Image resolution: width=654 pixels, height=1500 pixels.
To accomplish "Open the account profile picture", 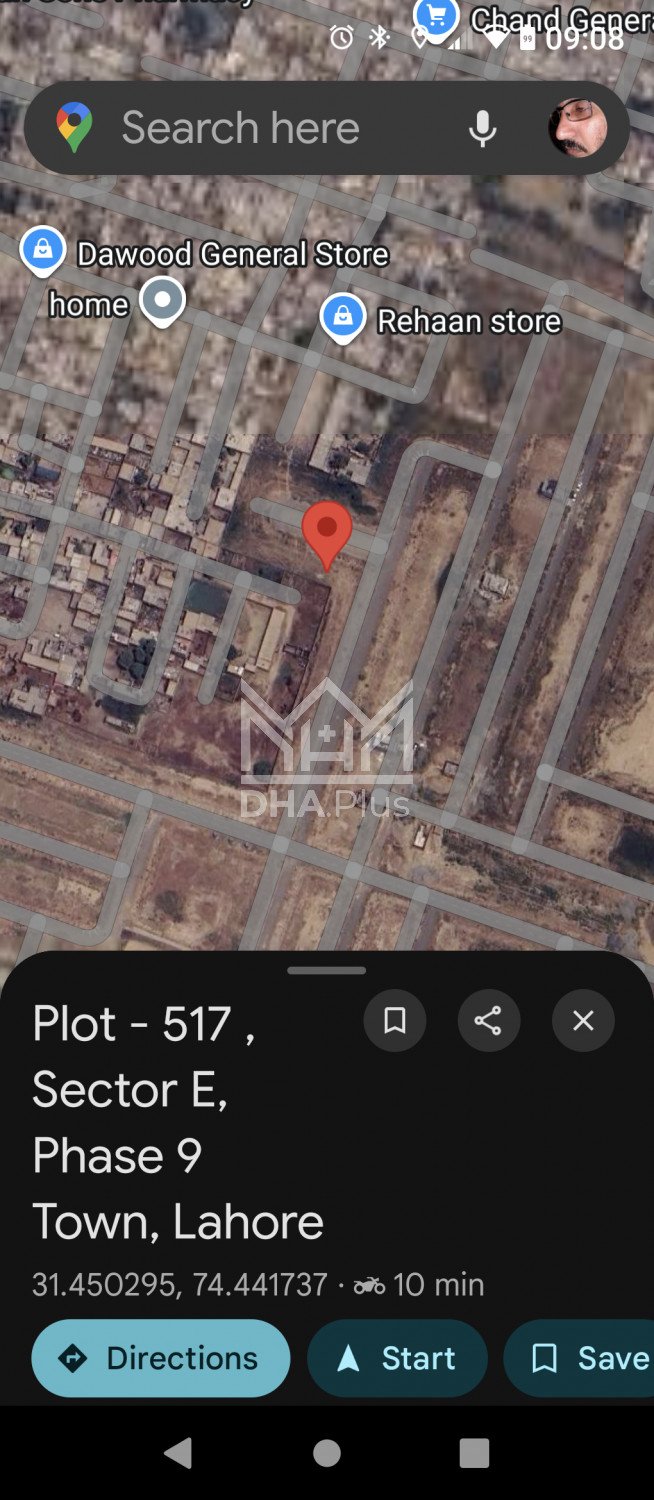I will 577,128.
